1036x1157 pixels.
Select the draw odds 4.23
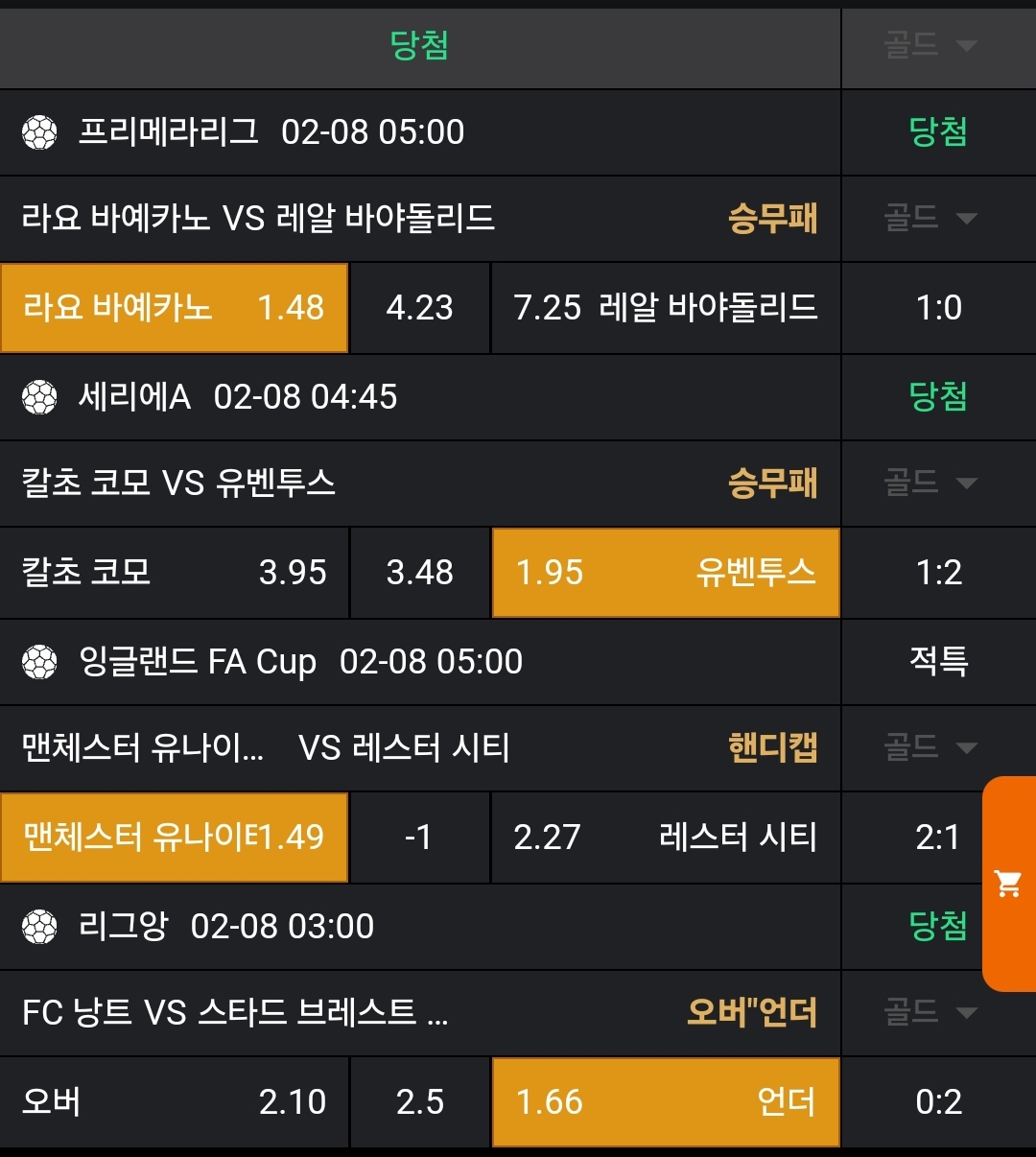[419, 308]
